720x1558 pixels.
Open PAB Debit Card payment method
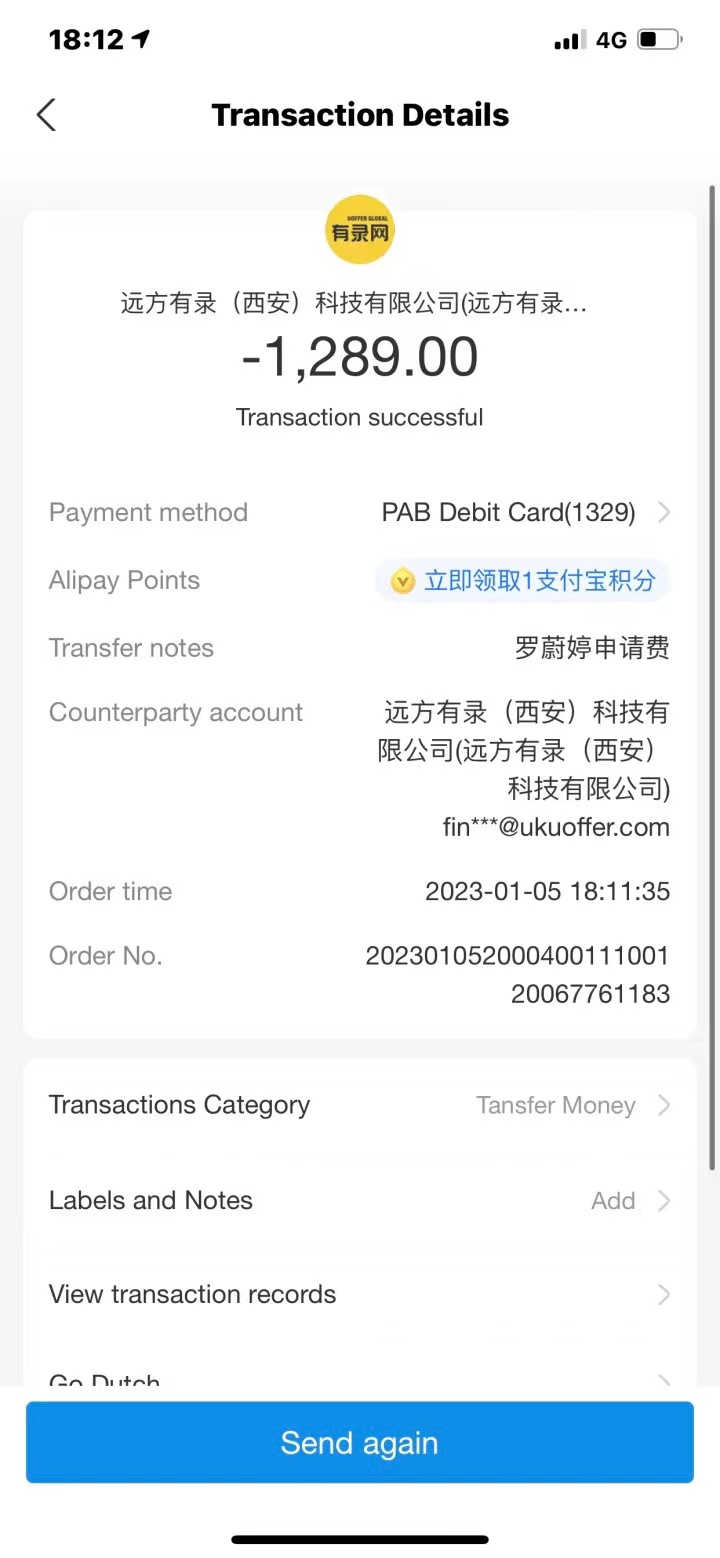click(523, 513)
